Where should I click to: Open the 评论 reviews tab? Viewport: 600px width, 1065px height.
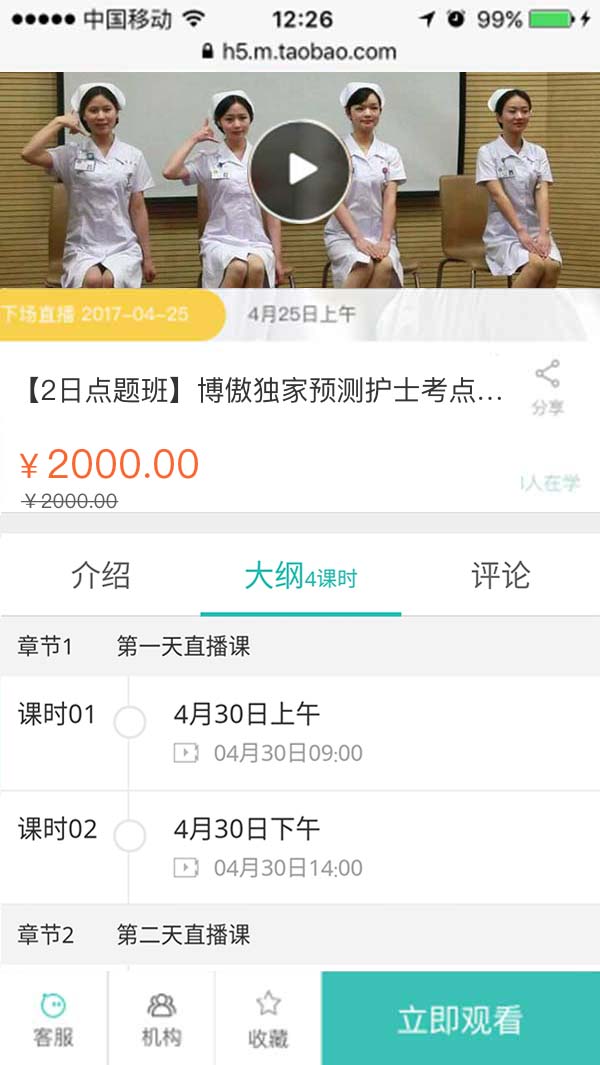pyautogui.click(x=500, y=576)
